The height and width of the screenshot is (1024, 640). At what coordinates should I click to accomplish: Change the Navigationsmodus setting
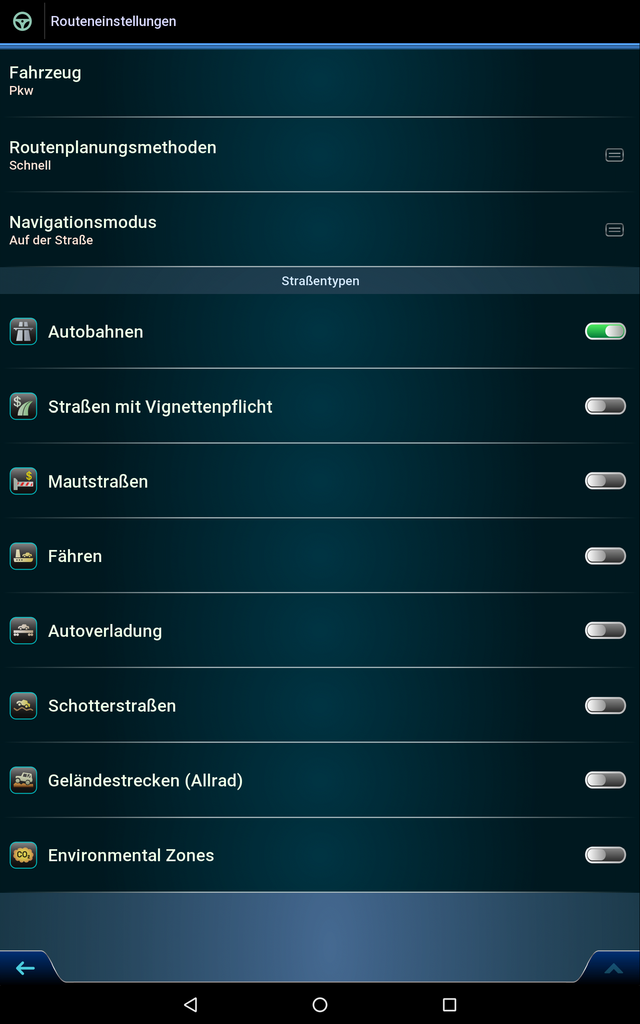[x=320, y=230]
